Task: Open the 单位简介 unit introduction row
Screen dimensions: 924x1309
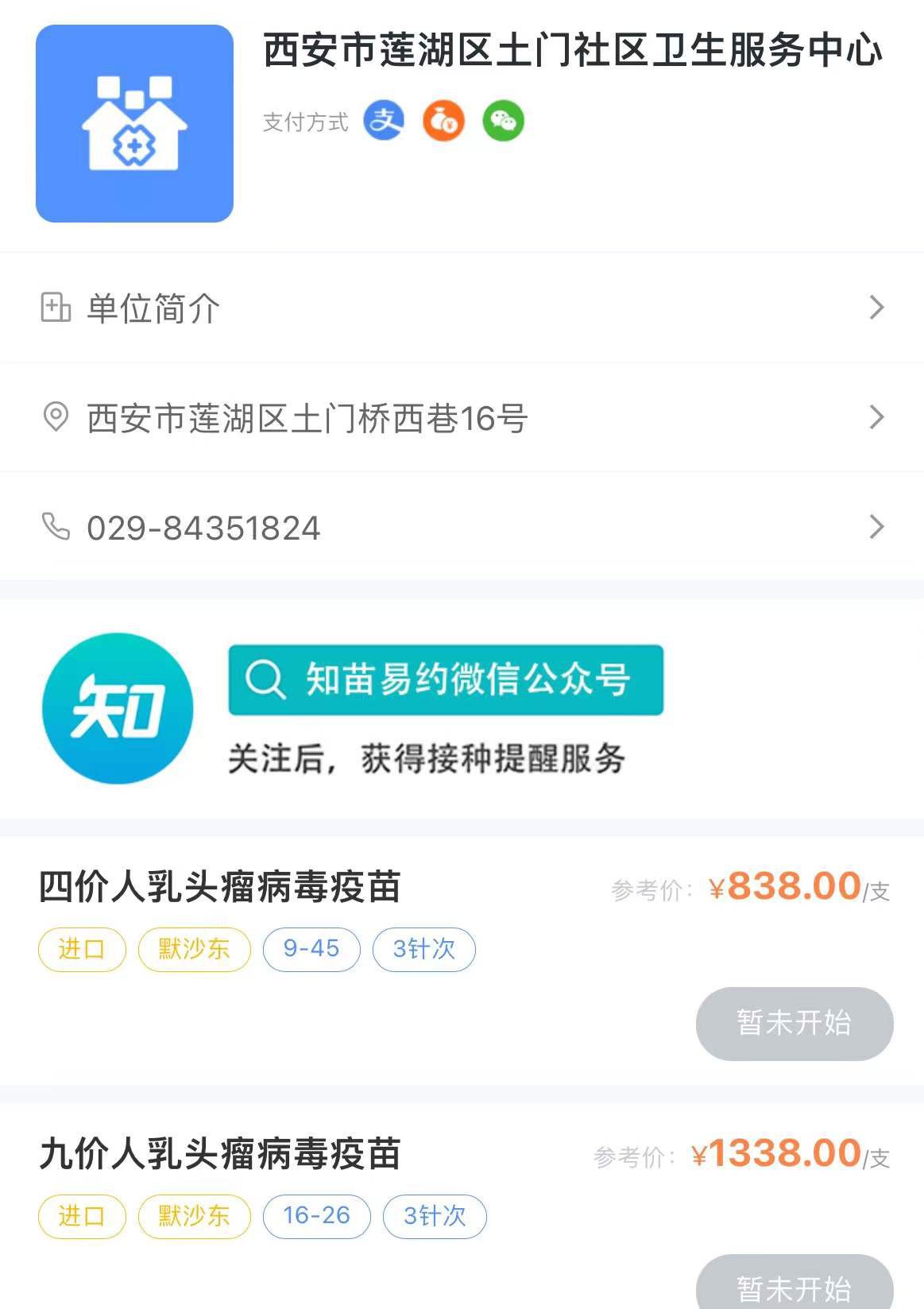Action: (461, 308)
